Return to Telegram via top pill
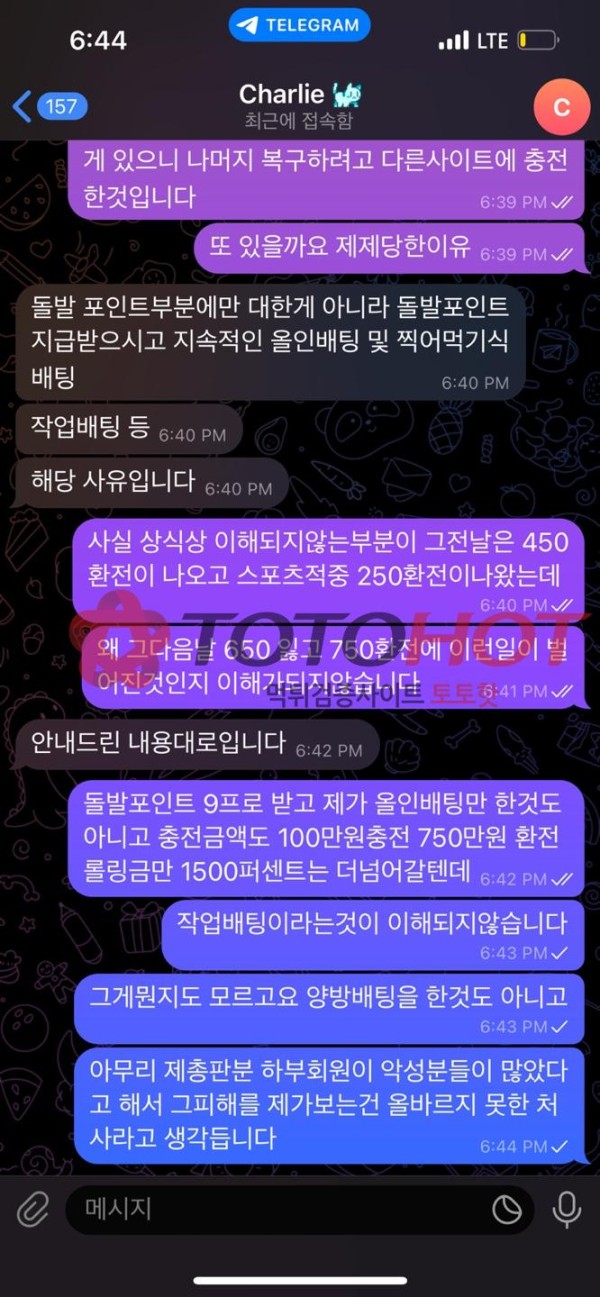This screenshot has height=1297, width=600. [x=299, y=25]
